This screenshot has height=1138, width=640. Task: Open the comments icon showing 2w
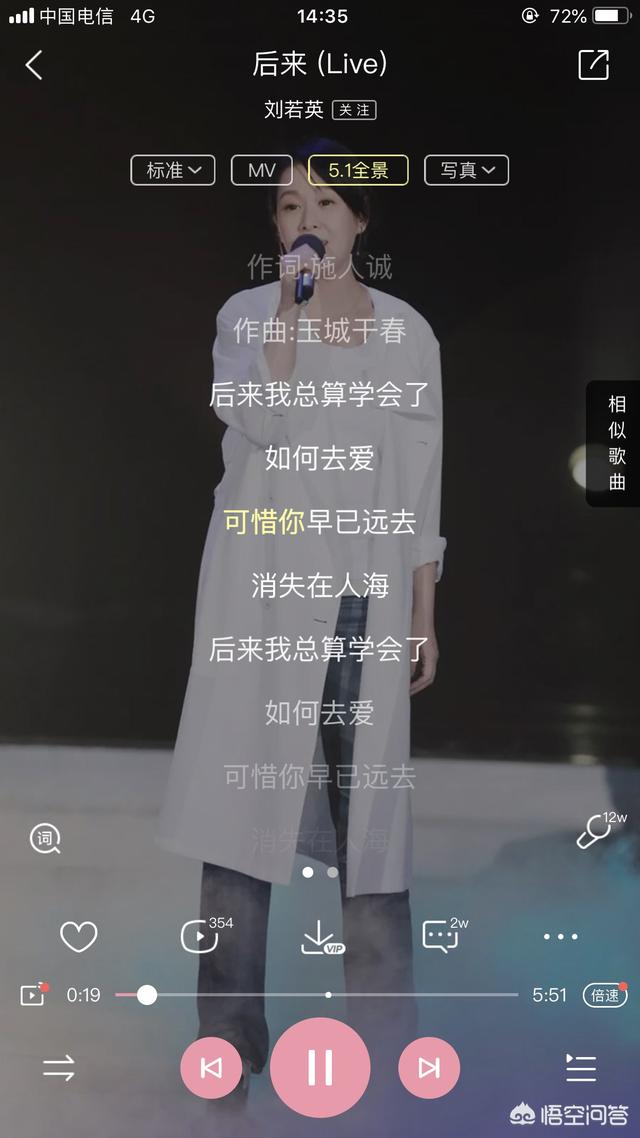[444, 935]
